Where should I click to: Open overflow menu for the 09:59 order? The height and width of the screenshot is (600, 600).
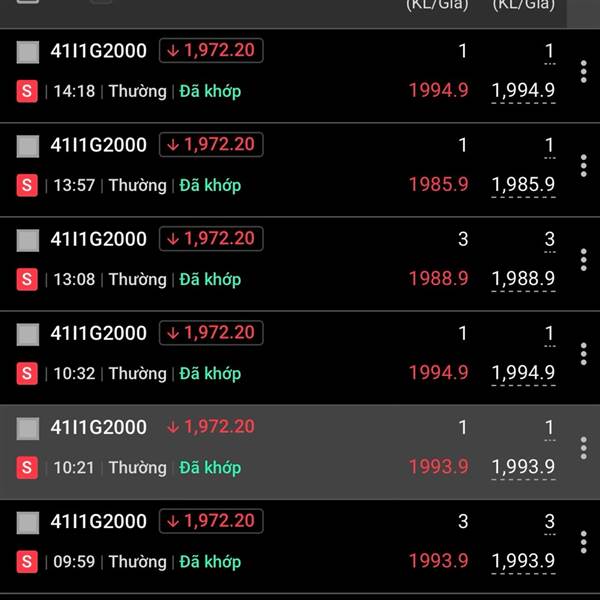tap(584, 541)
